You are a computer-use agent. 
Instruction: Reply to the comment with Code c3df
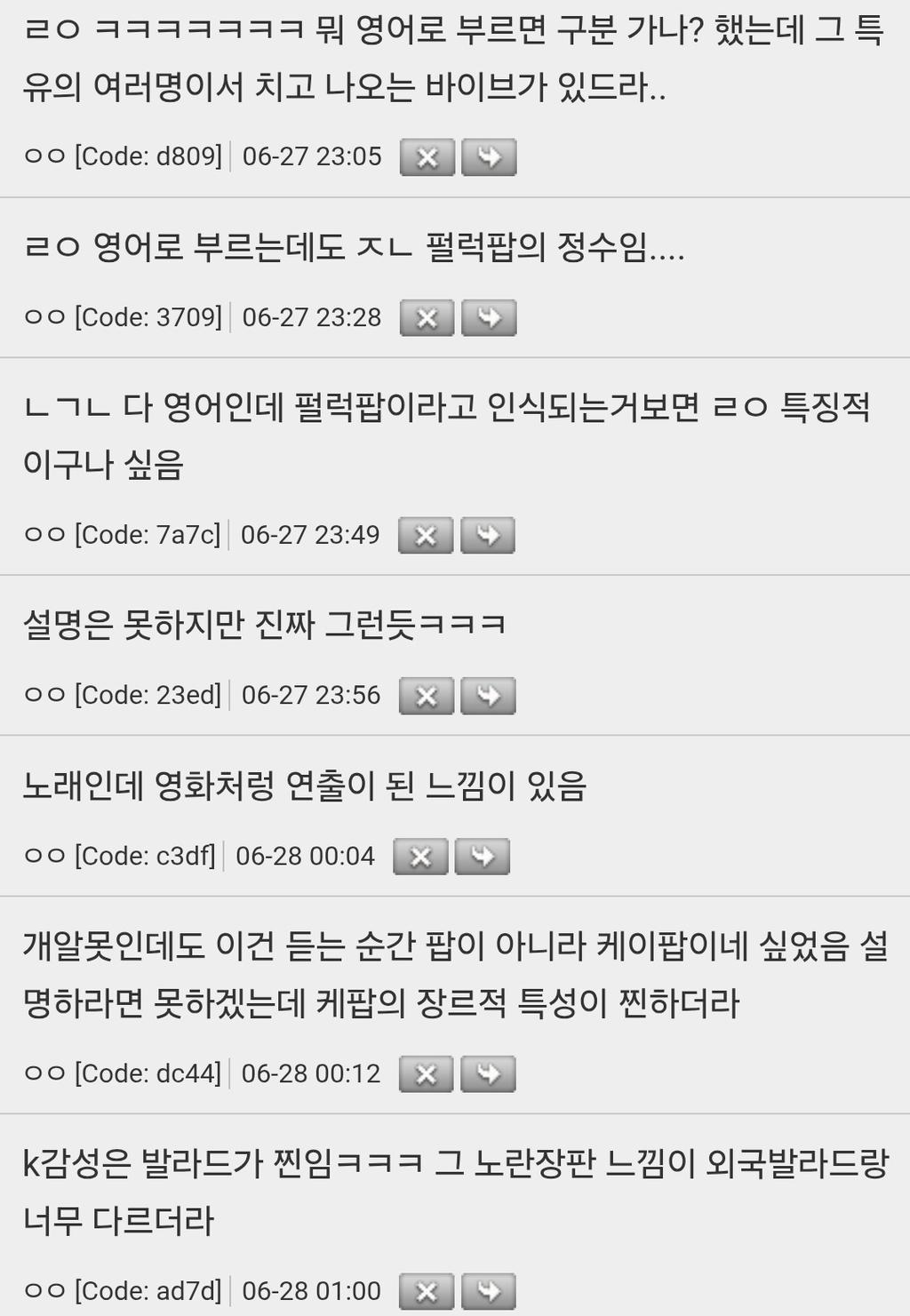(x=482, y=857)
